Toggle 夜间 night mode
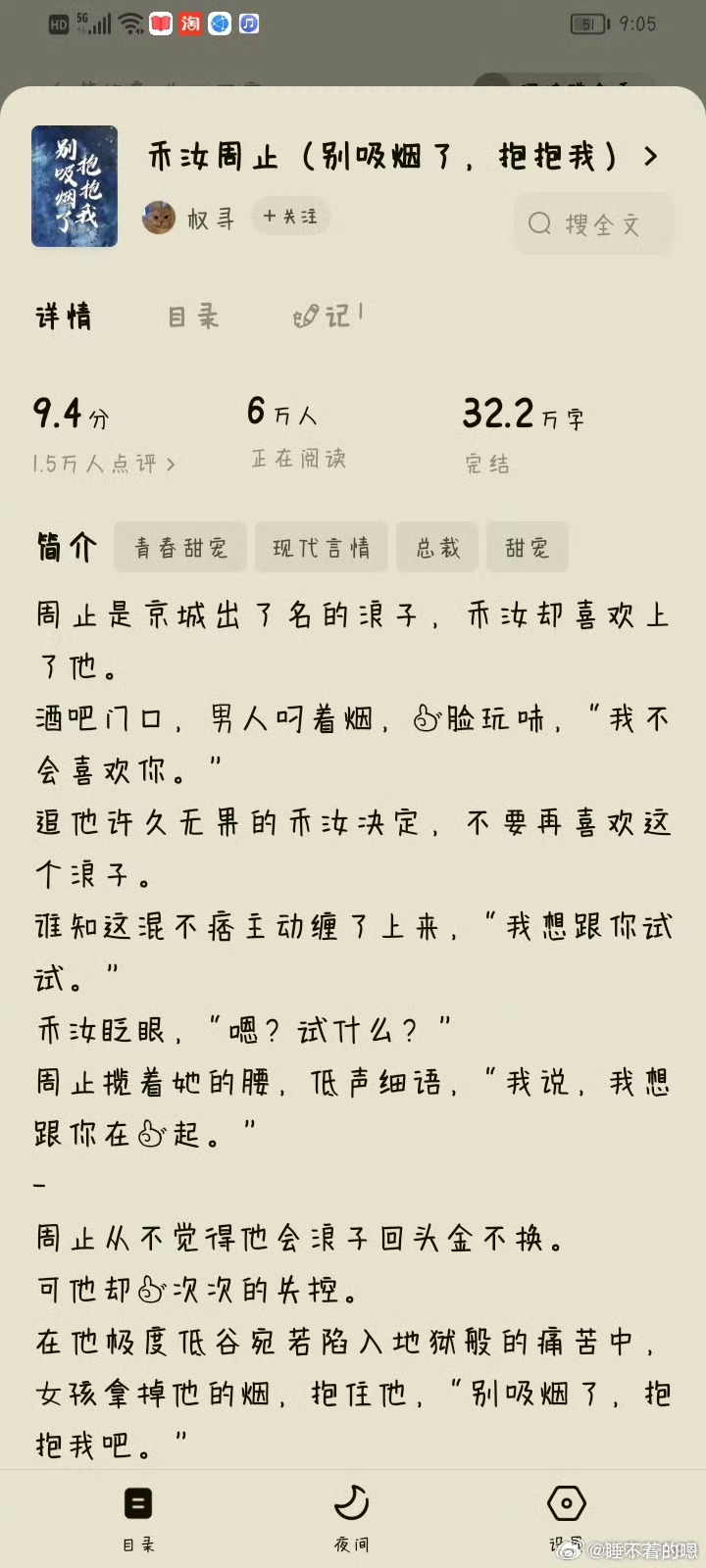Screen dimensions: 706x1568 coord(351,1518)
